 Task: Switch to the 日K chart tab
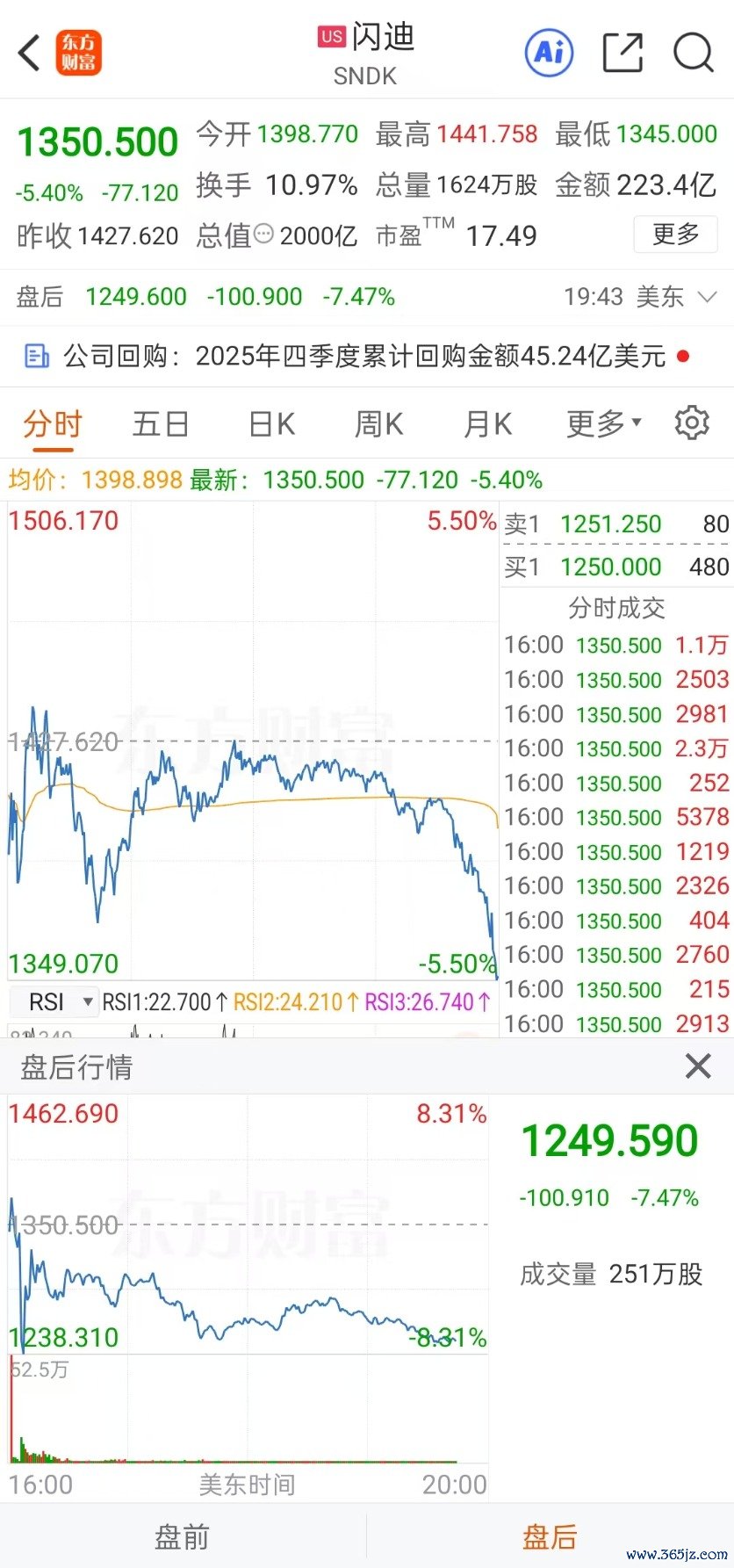pyautogui.click(x=271, y=424)
